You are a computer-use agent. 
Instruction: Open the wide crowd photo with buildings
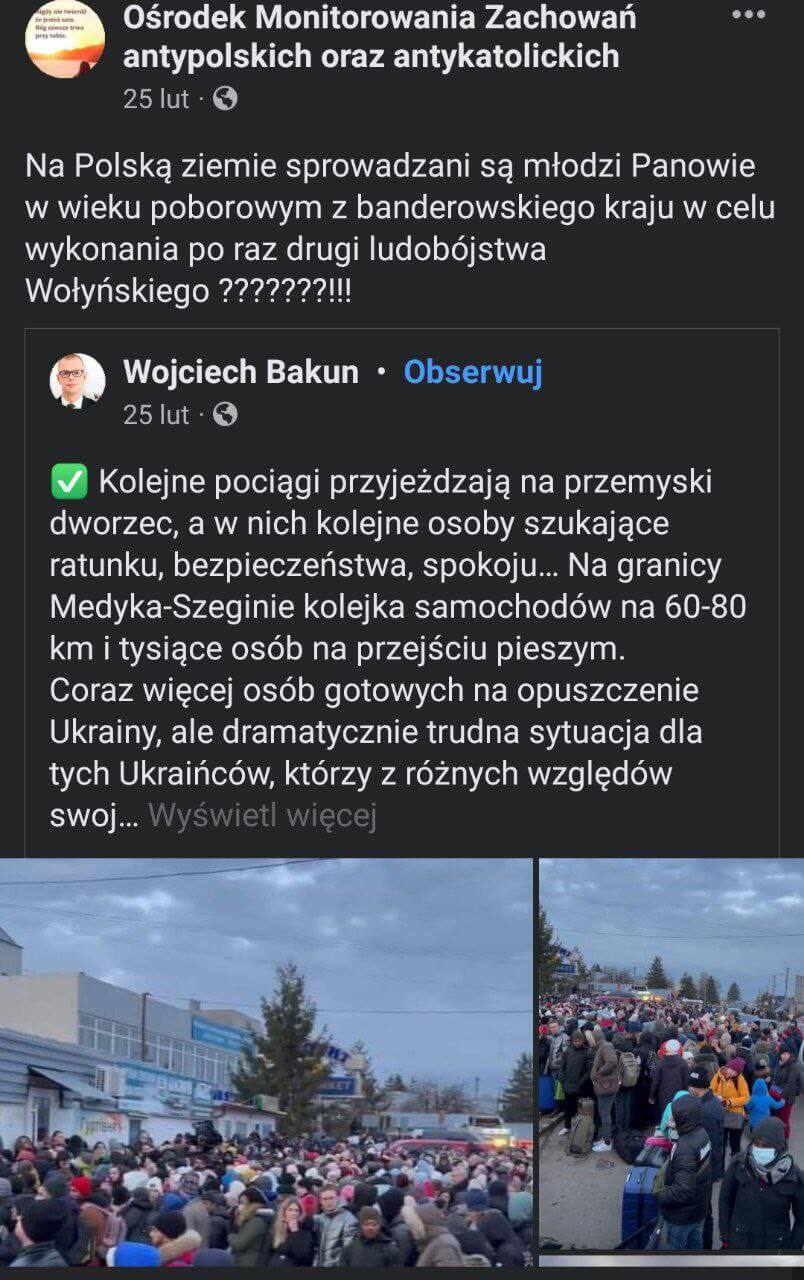[266, 1062]
